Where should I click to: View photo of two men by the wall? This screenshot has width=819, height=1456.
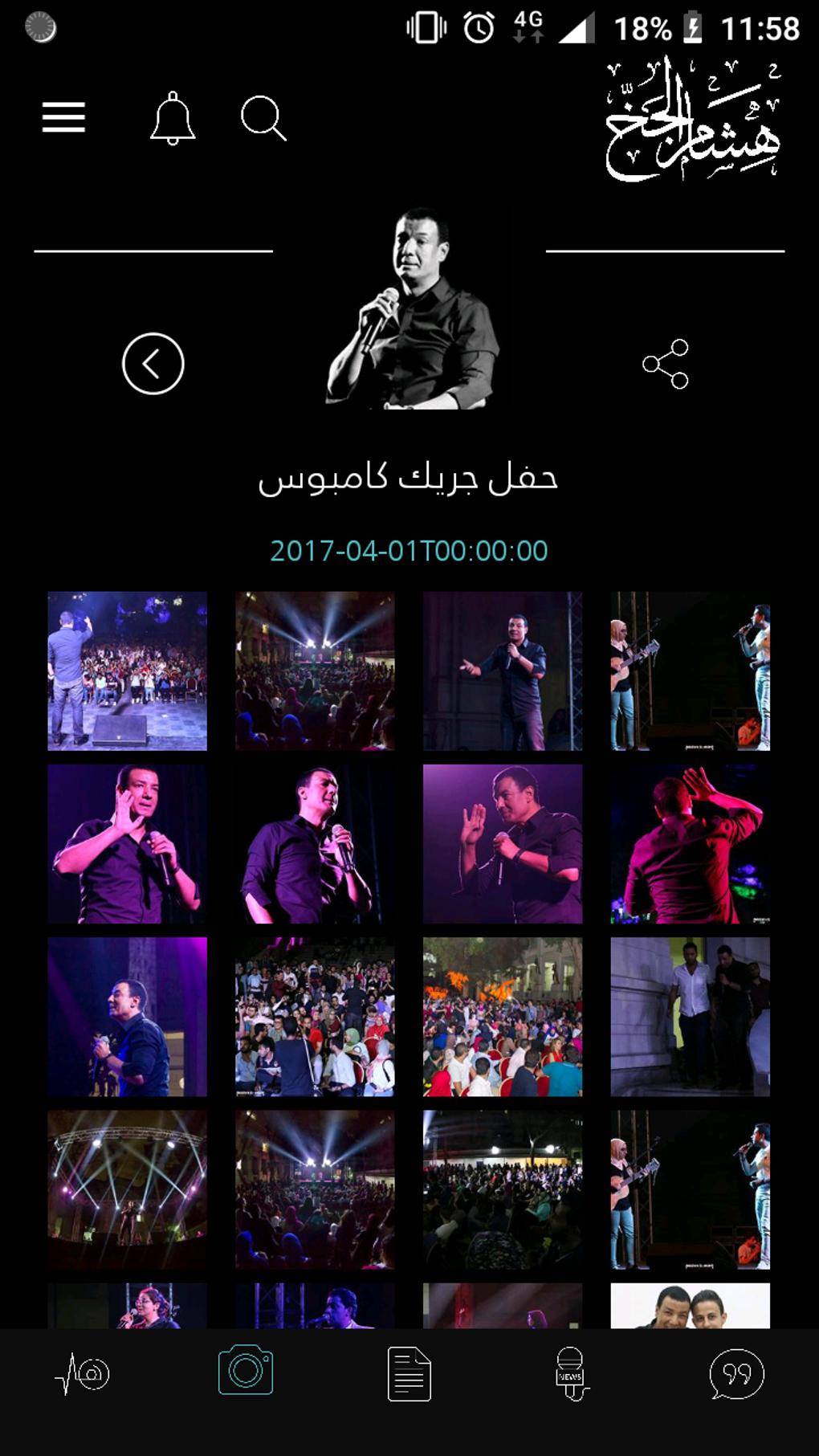click(690, 1016)
